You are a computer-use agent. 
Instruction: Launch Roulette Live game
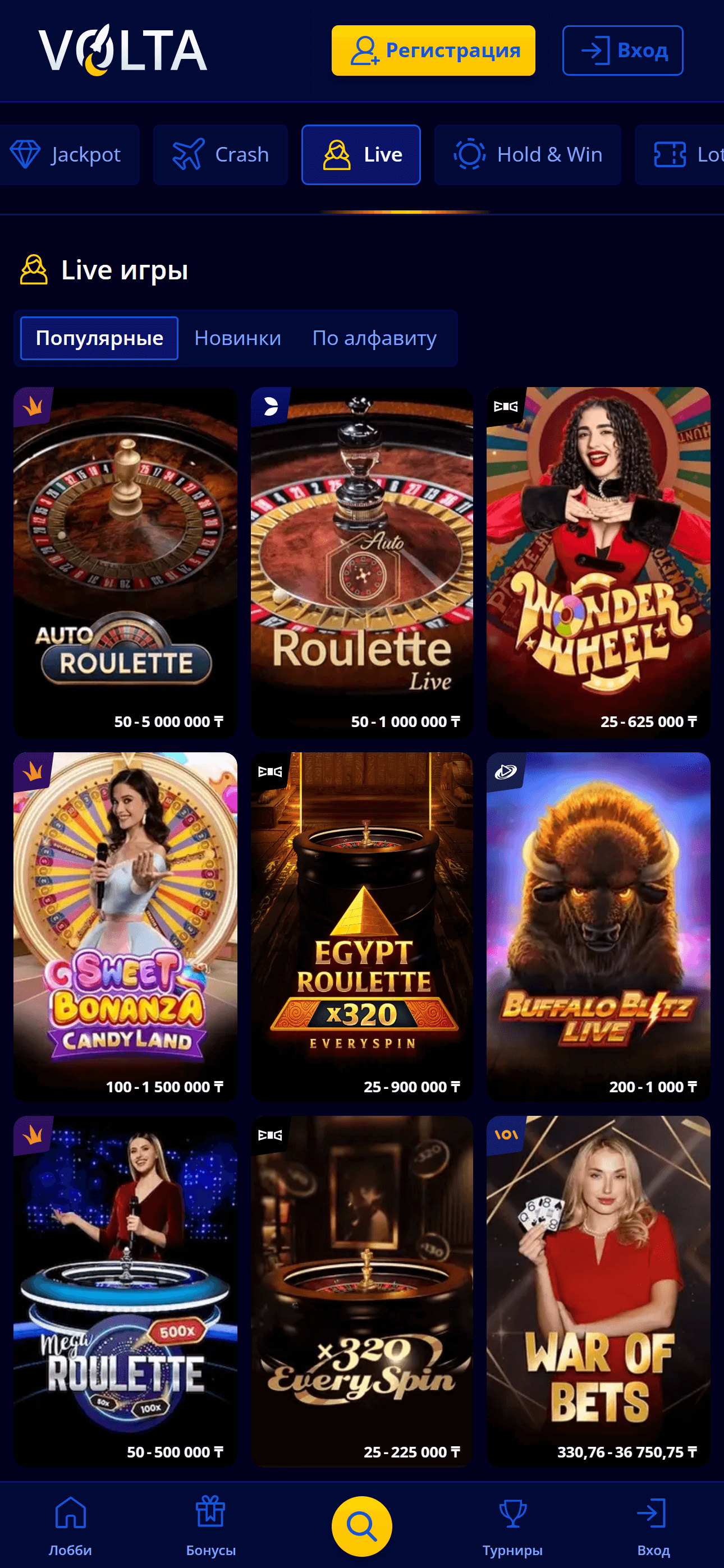pos(361,562)
